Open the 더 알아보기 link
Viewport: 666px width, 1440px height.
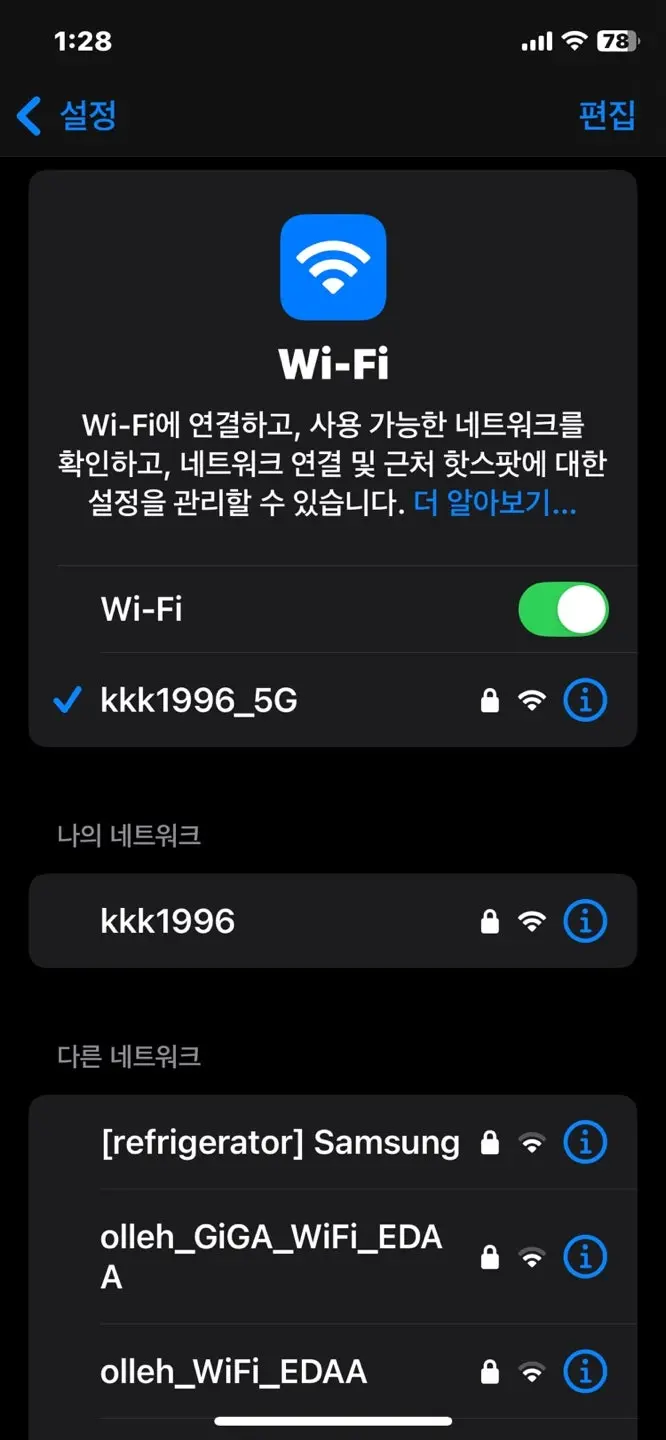click(x=494, y=504)
